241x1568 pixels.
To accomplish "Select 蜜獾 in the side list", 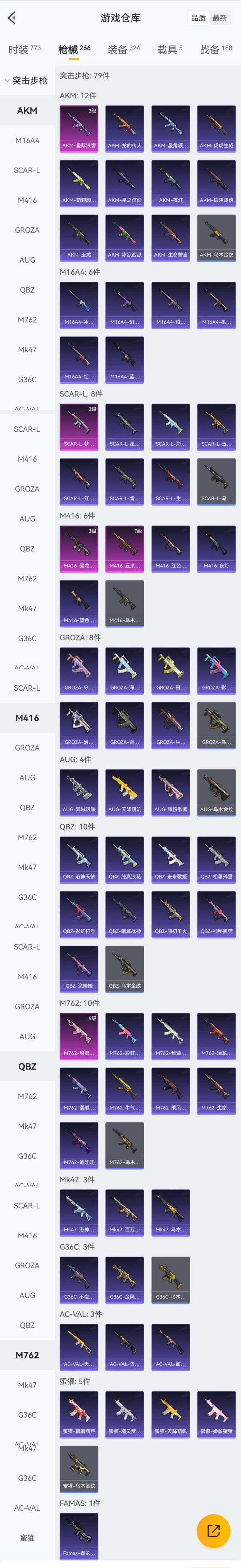I will click(27, 1537).
